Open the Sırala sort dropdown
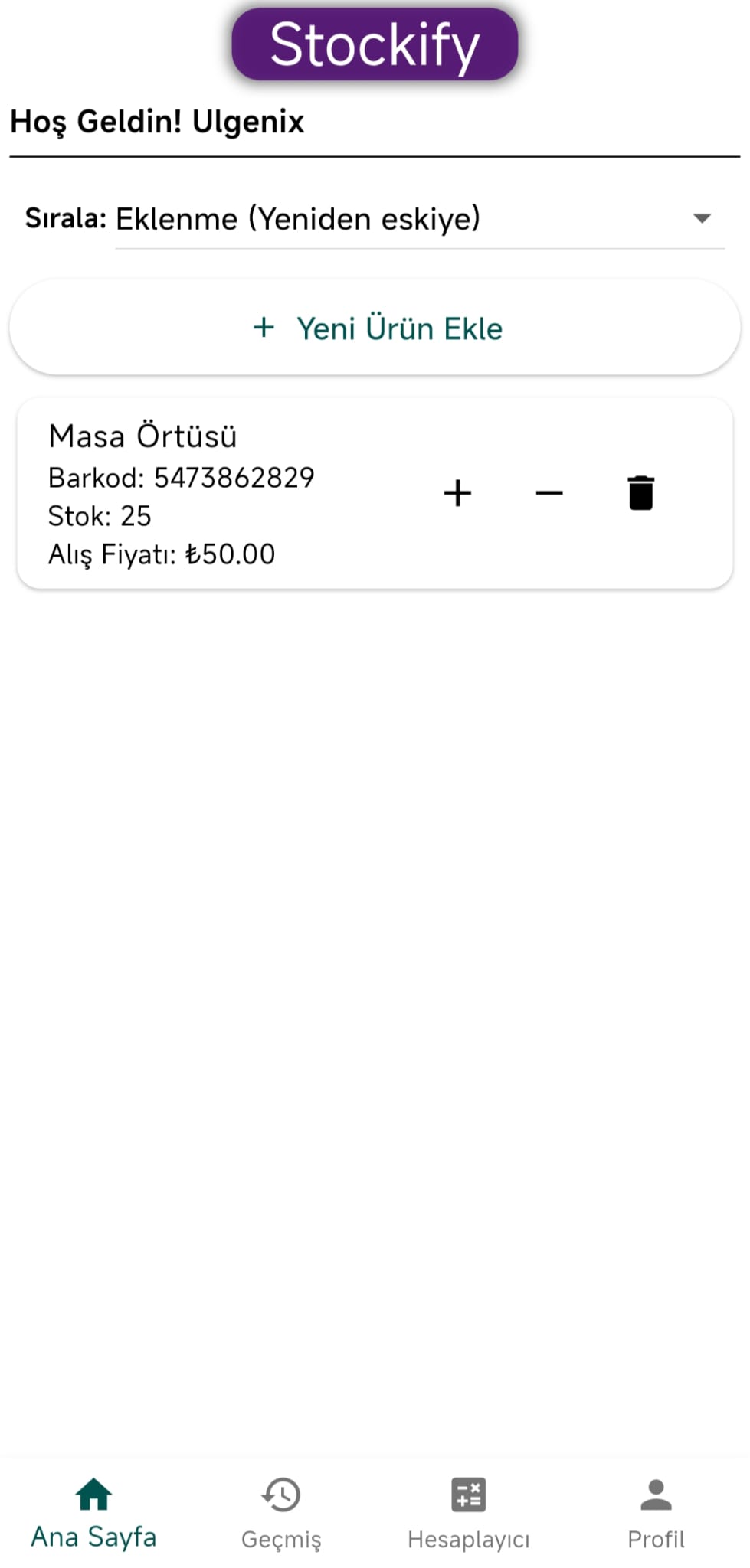Image resolution: width=750 pixels, height=1568 pixels. 419,219
